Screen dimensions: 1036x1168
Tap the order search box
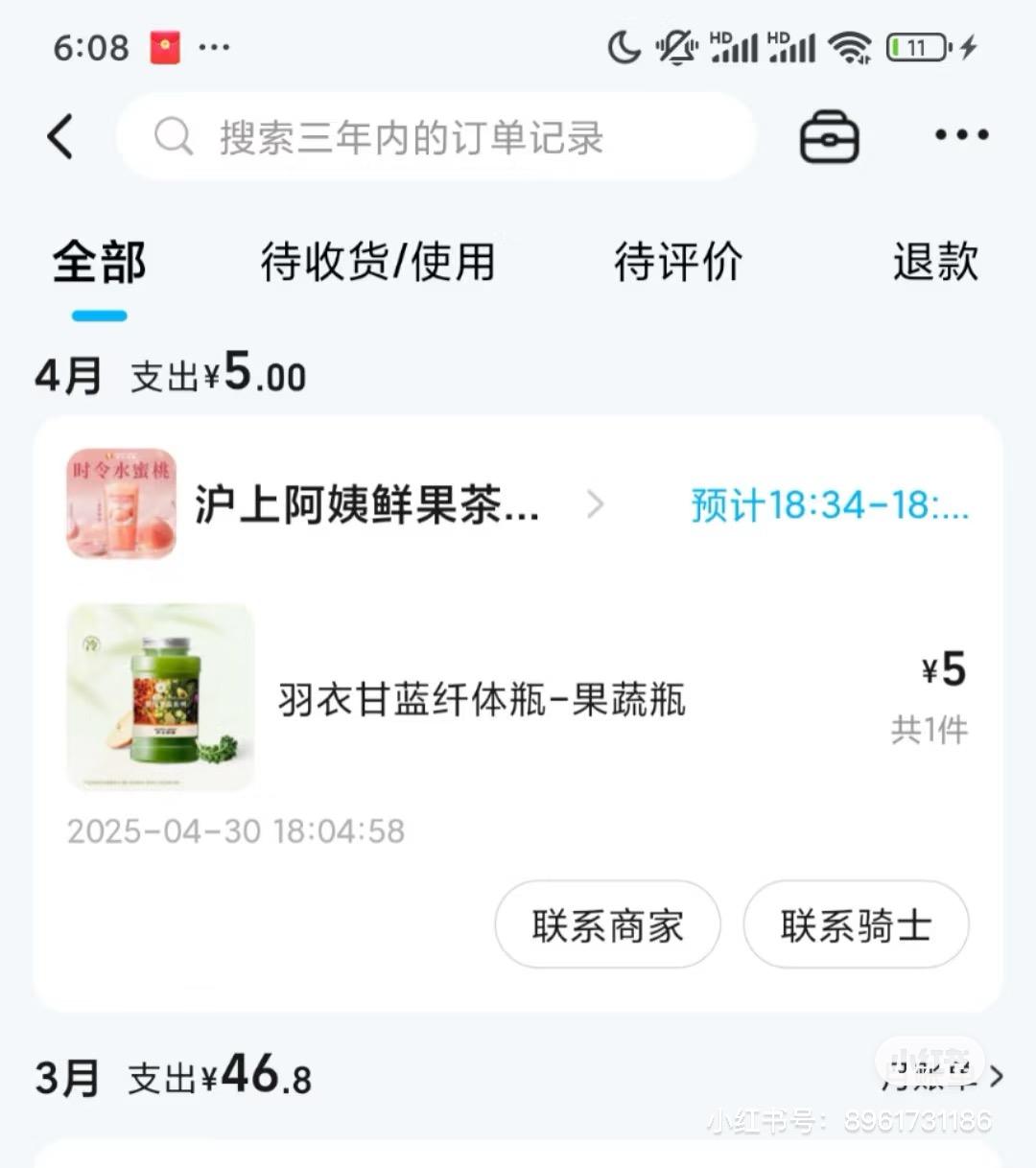pyautogui.click(x=436, y=137)
